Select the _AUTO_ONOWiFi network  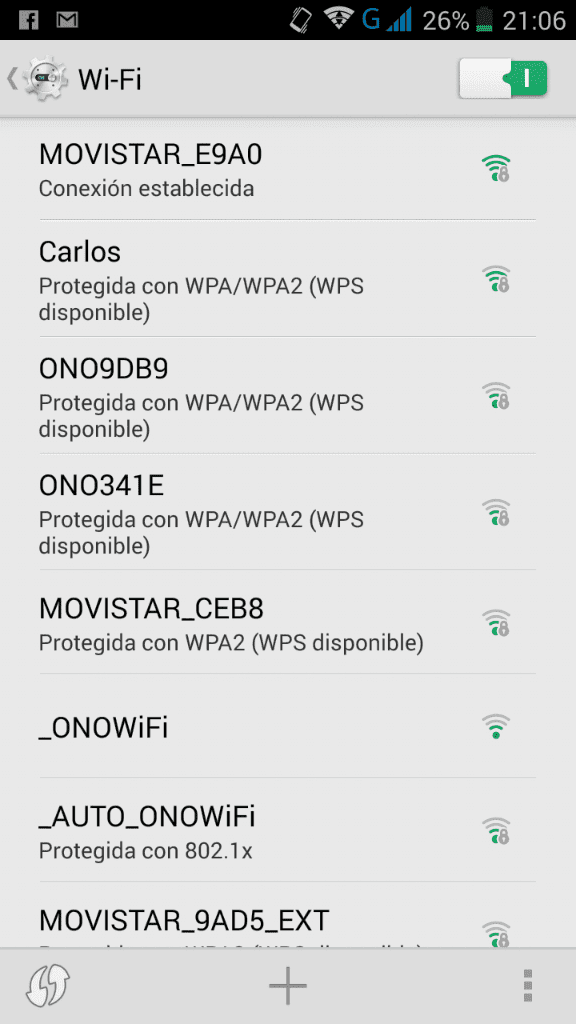[287, 829]
